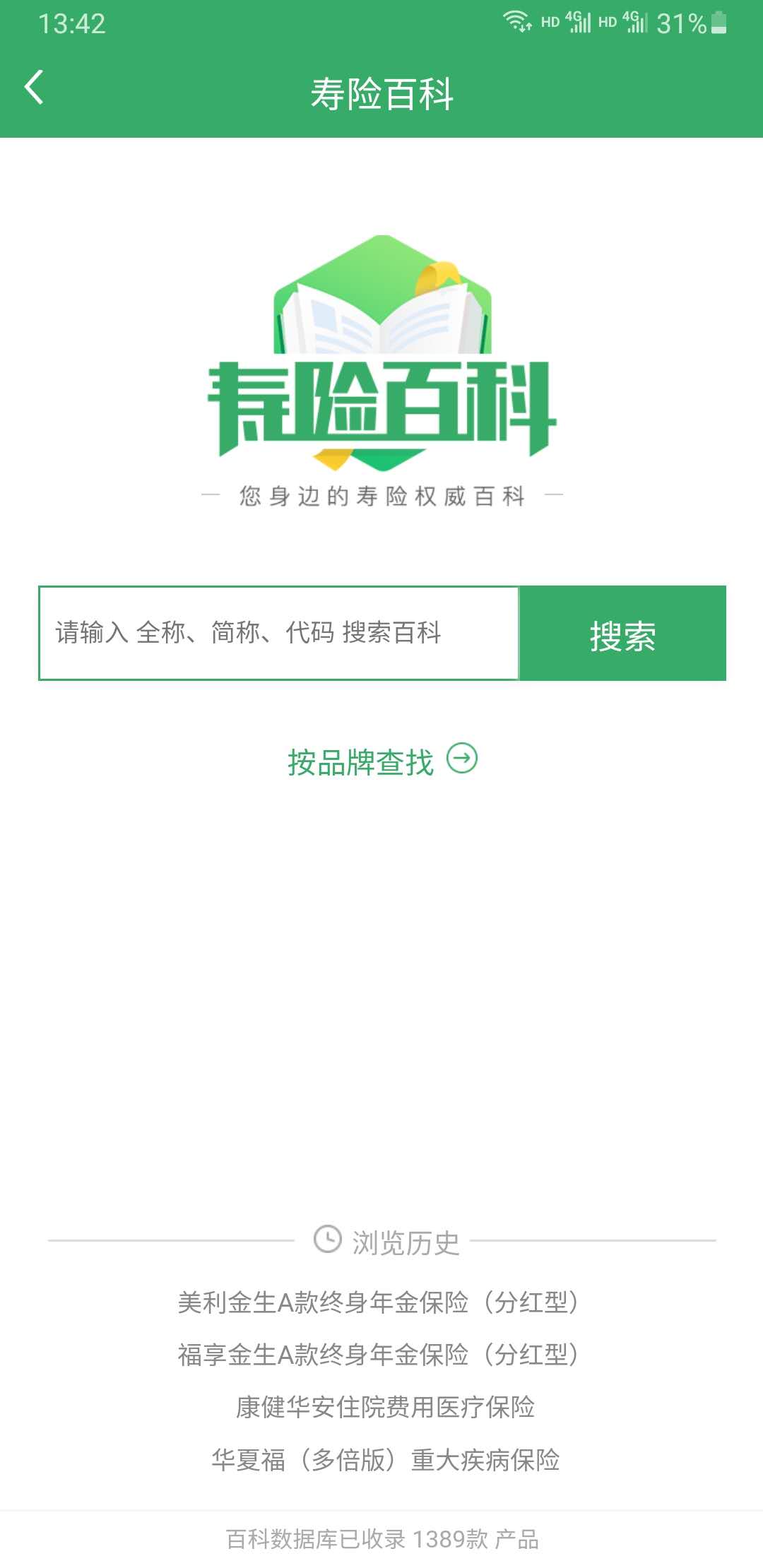Open 按品牌查找 to browse by brand
The height and width of the screenshot is (1568, 763).
coord(381,761)
